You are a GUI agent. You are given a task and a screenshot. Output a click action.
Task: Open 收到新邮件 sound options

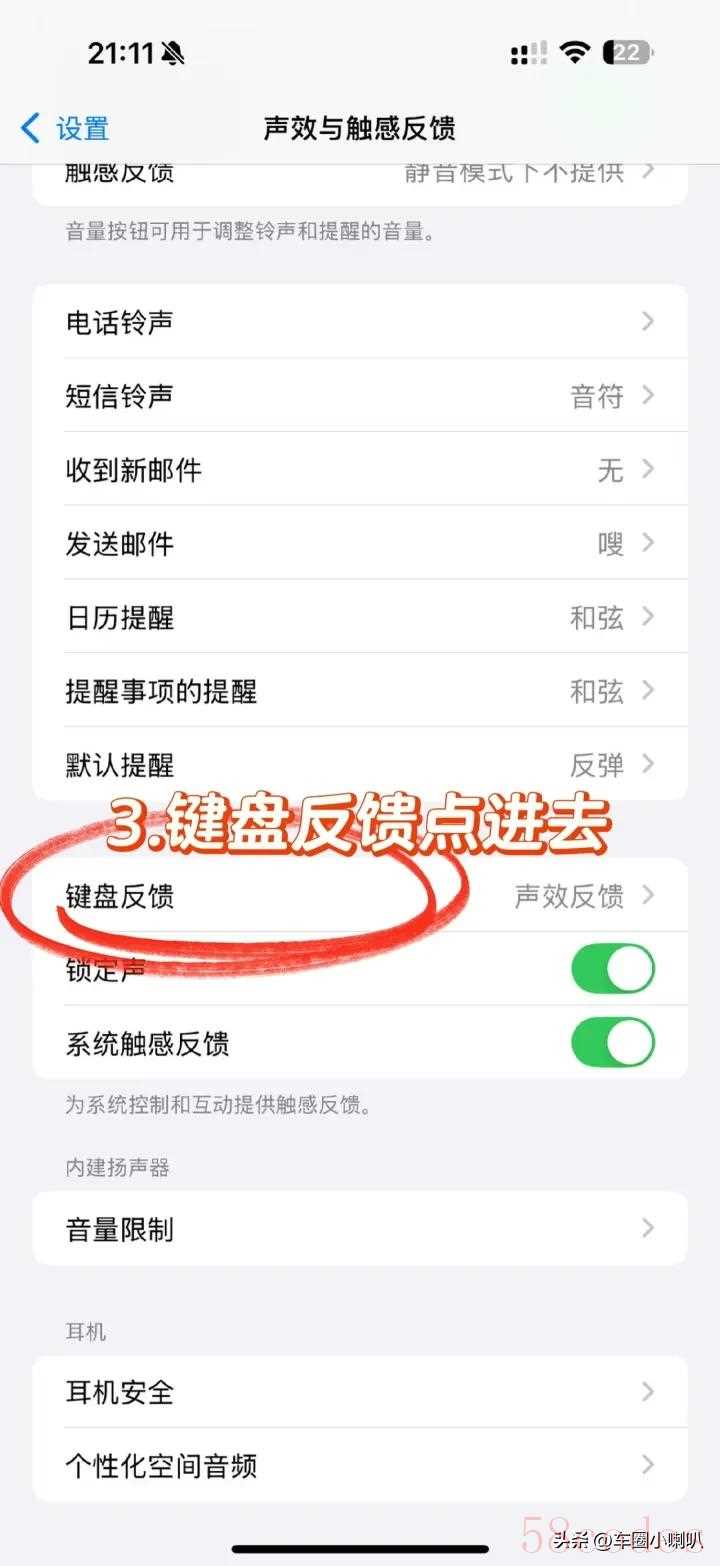(x=360, y=470)
